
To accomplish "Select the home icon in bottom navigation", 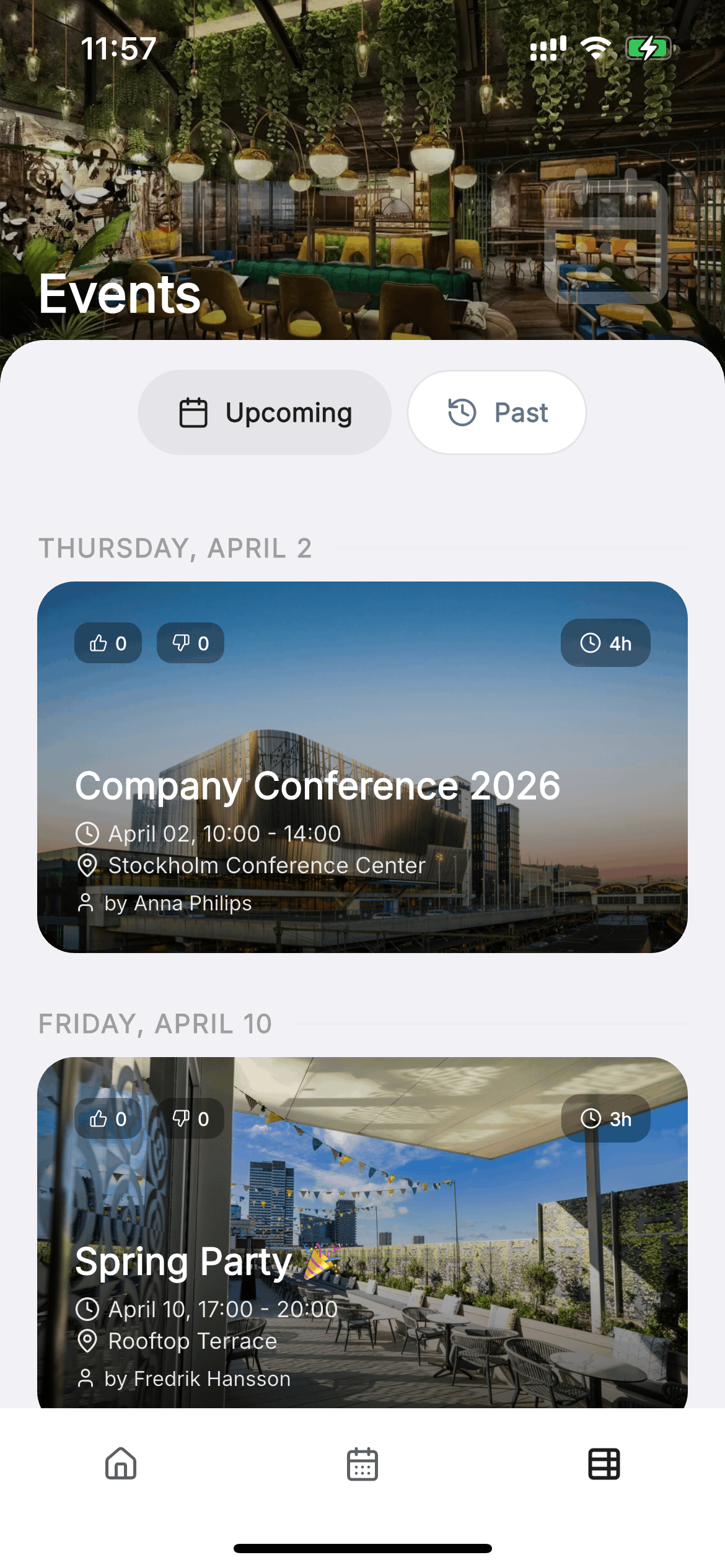I will point(121,1465).
